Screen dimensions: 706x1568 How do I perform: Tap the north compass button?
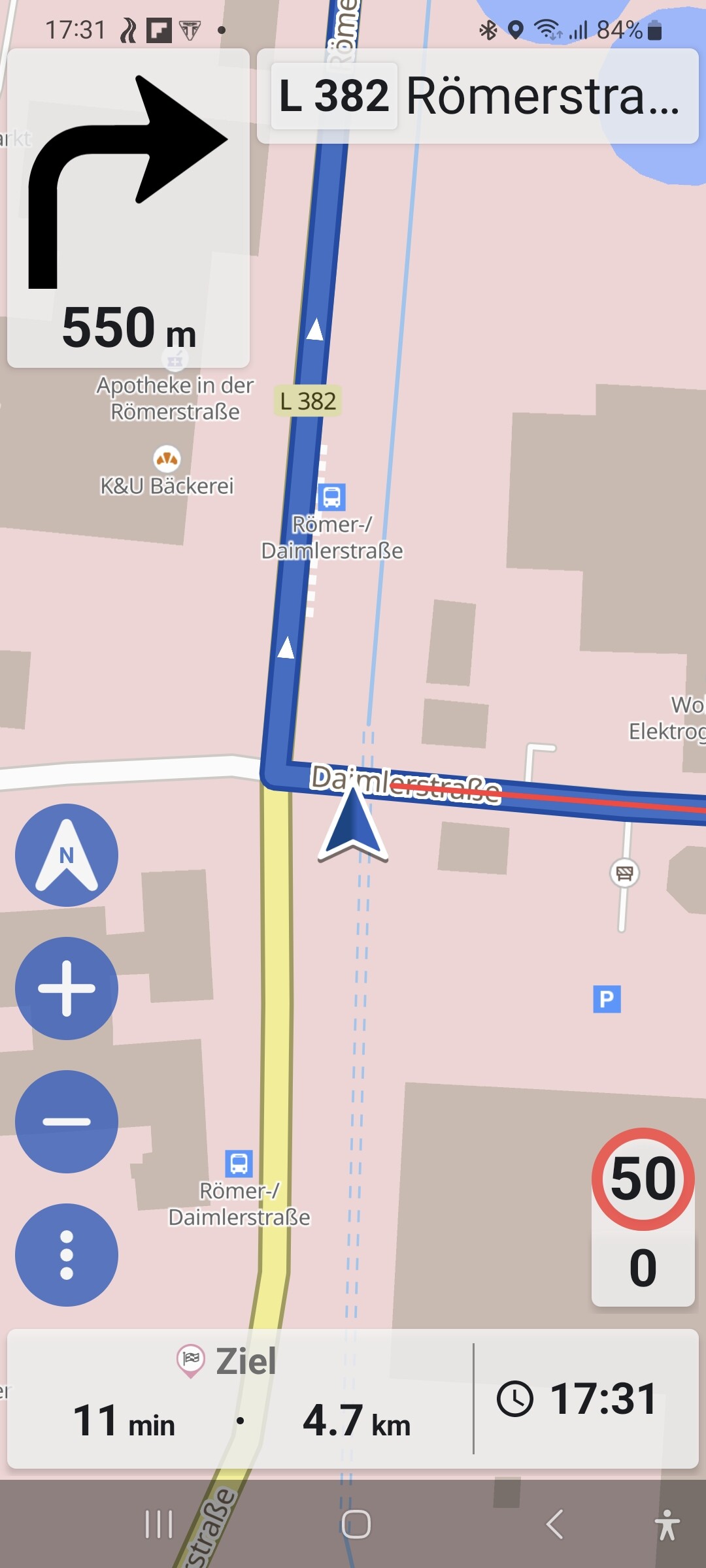coord(67,855)
